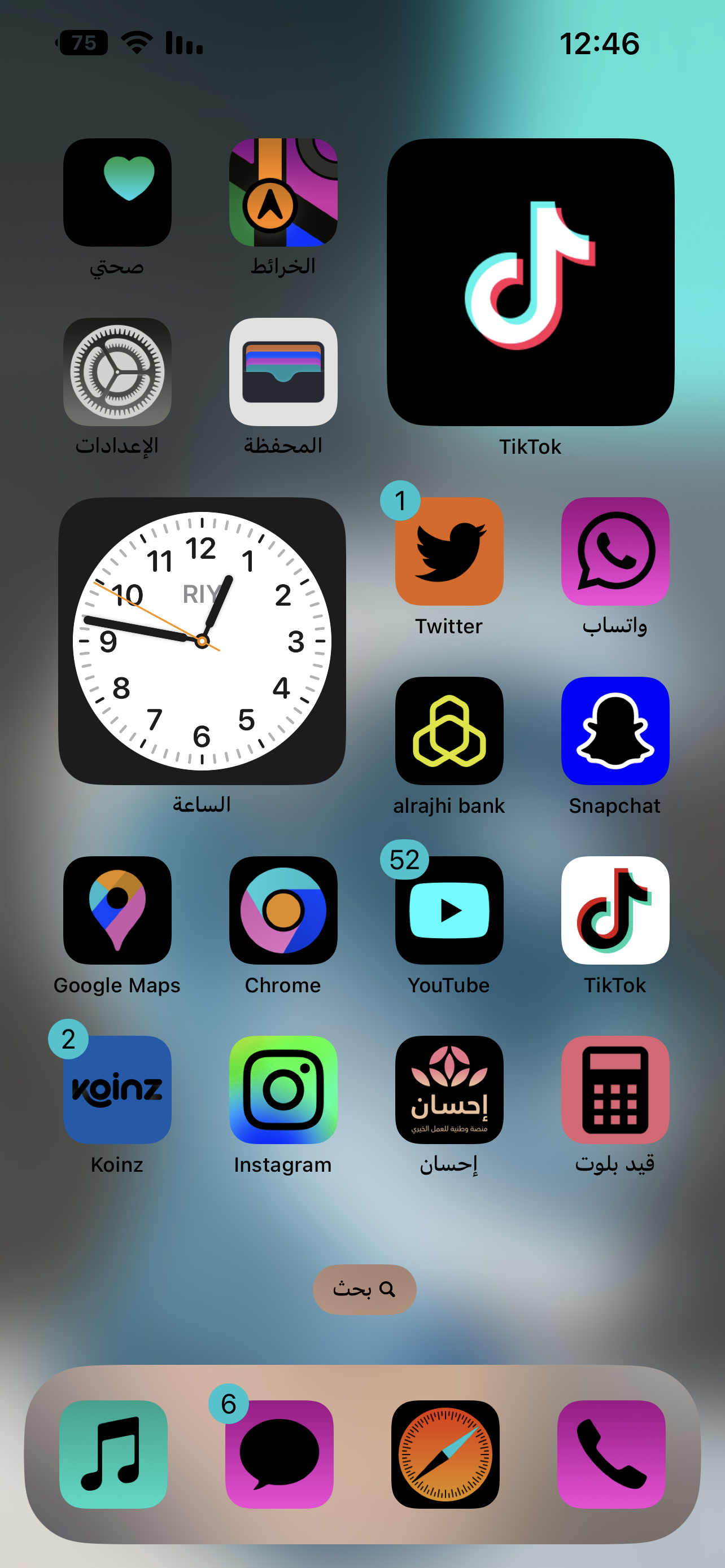Launch Safari from the dock
725x1568 pixels.
pyautogui.click(x=446, y=1454)
